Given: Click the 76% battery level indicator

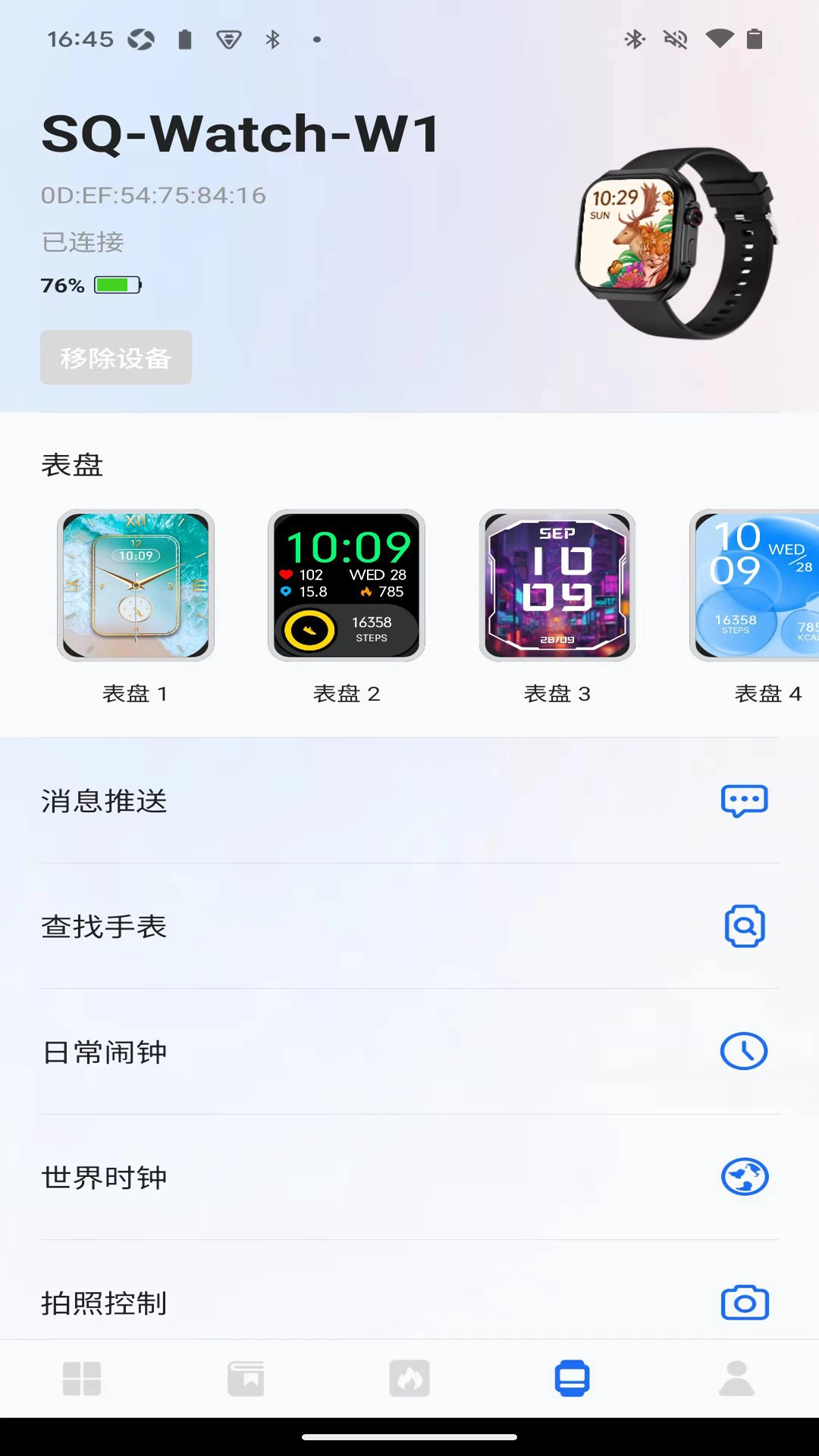Looking at the screenshot, I should tap(91, 286).
